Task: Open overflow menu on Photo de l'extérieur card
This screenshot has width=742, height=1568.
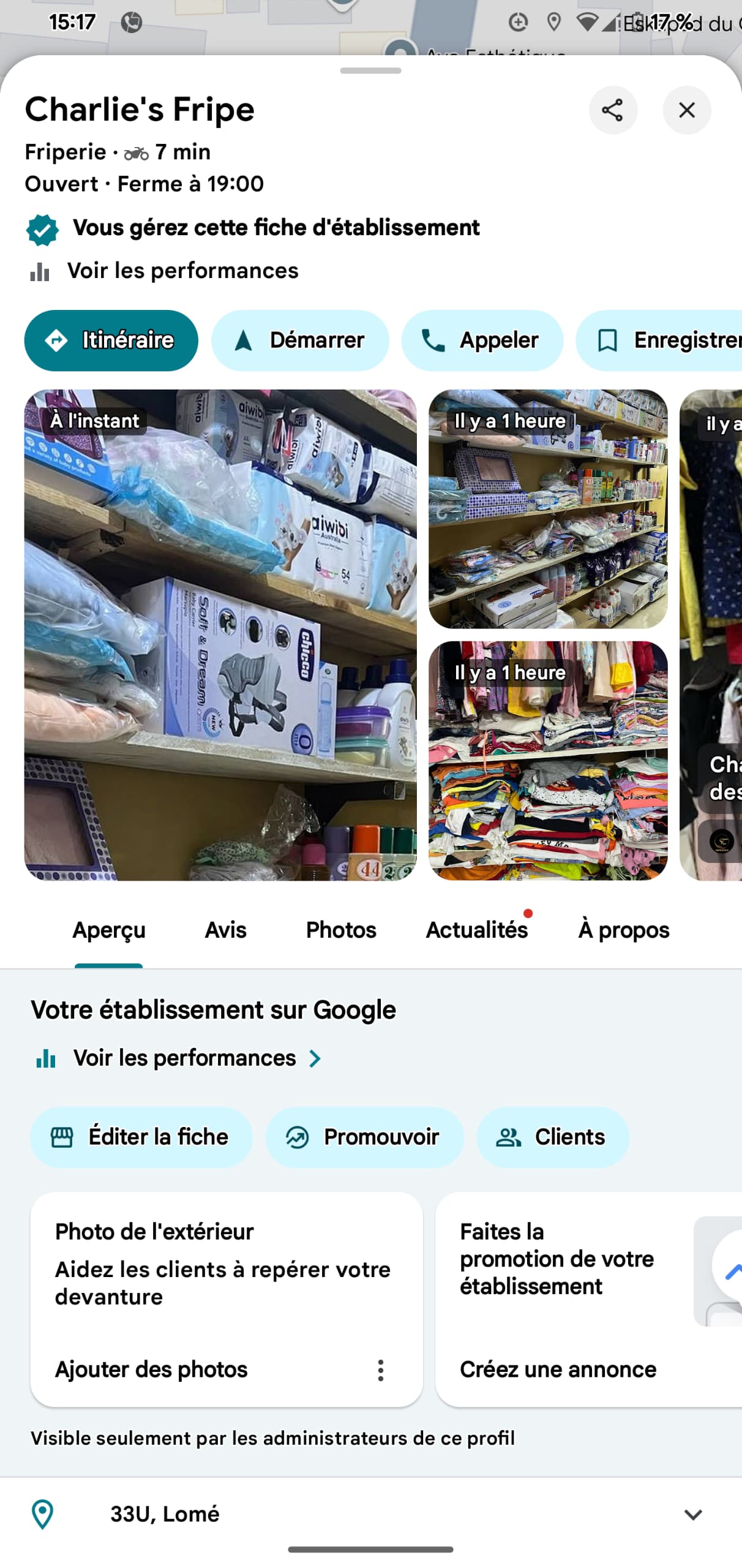Action: tap(380, 1370)
